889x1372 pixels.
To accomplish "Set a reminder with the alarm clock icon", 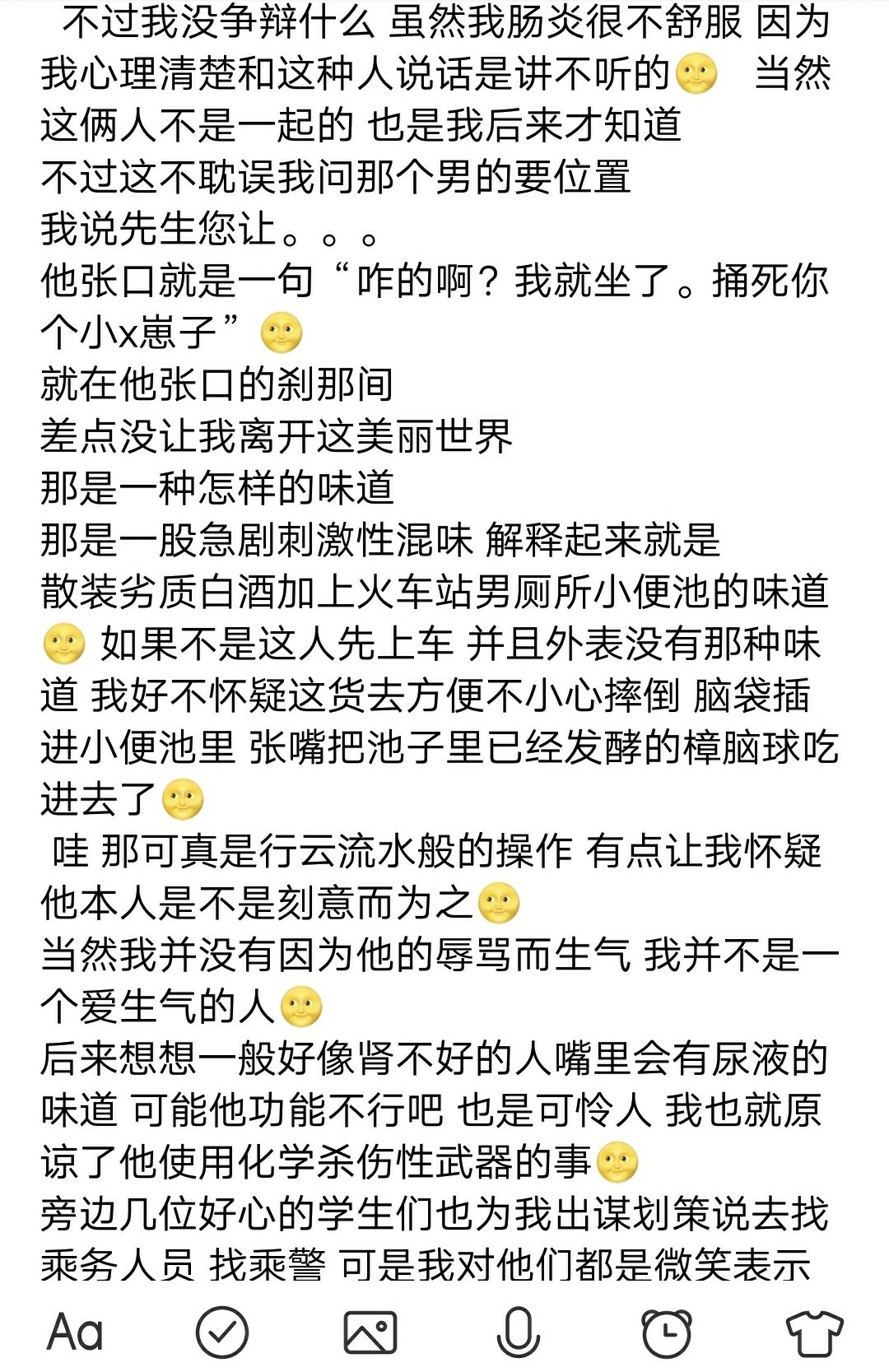I will [666, 1332].
